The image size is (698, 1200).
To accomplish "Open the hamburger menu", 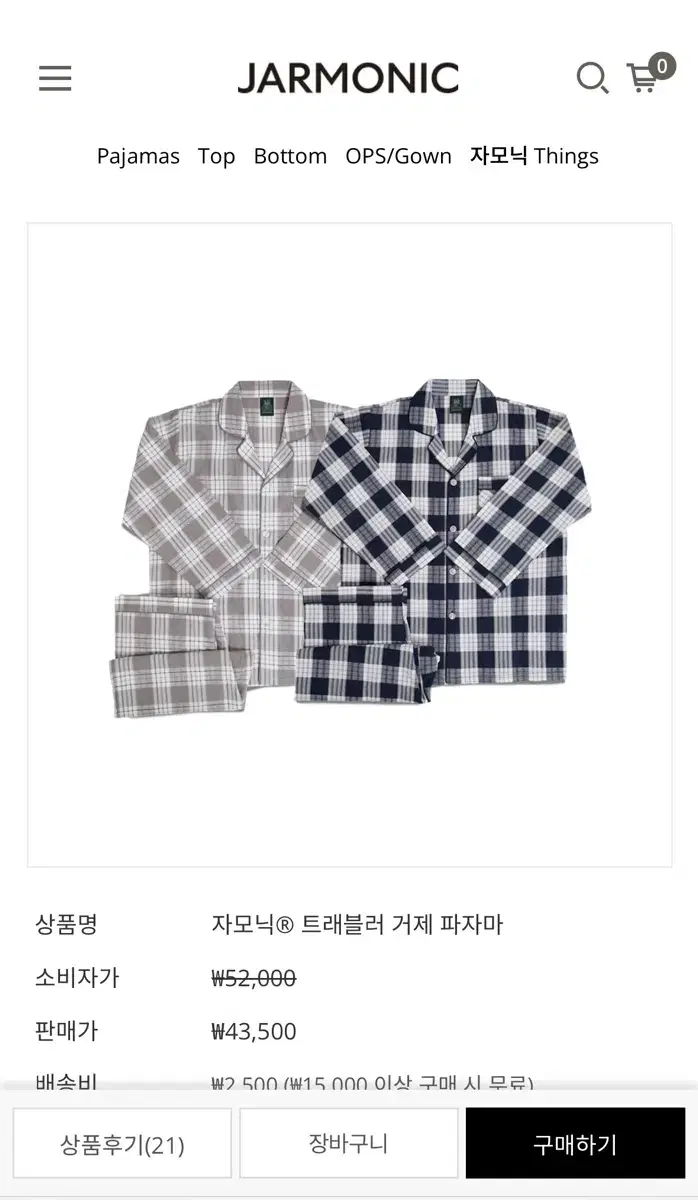I will 55,78.
